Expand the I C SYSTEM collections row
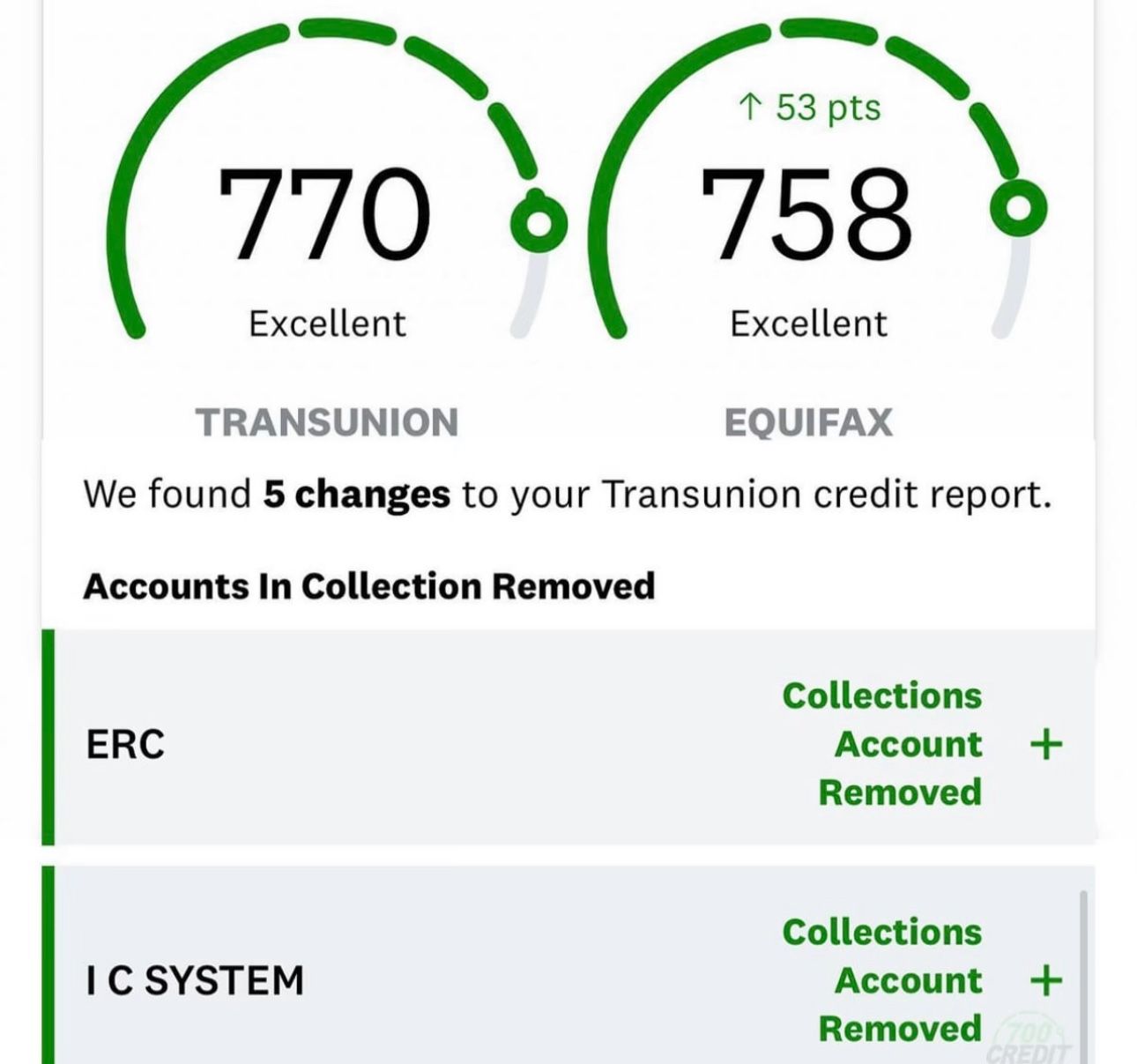1137x1064 pixels. point(1045,980)
